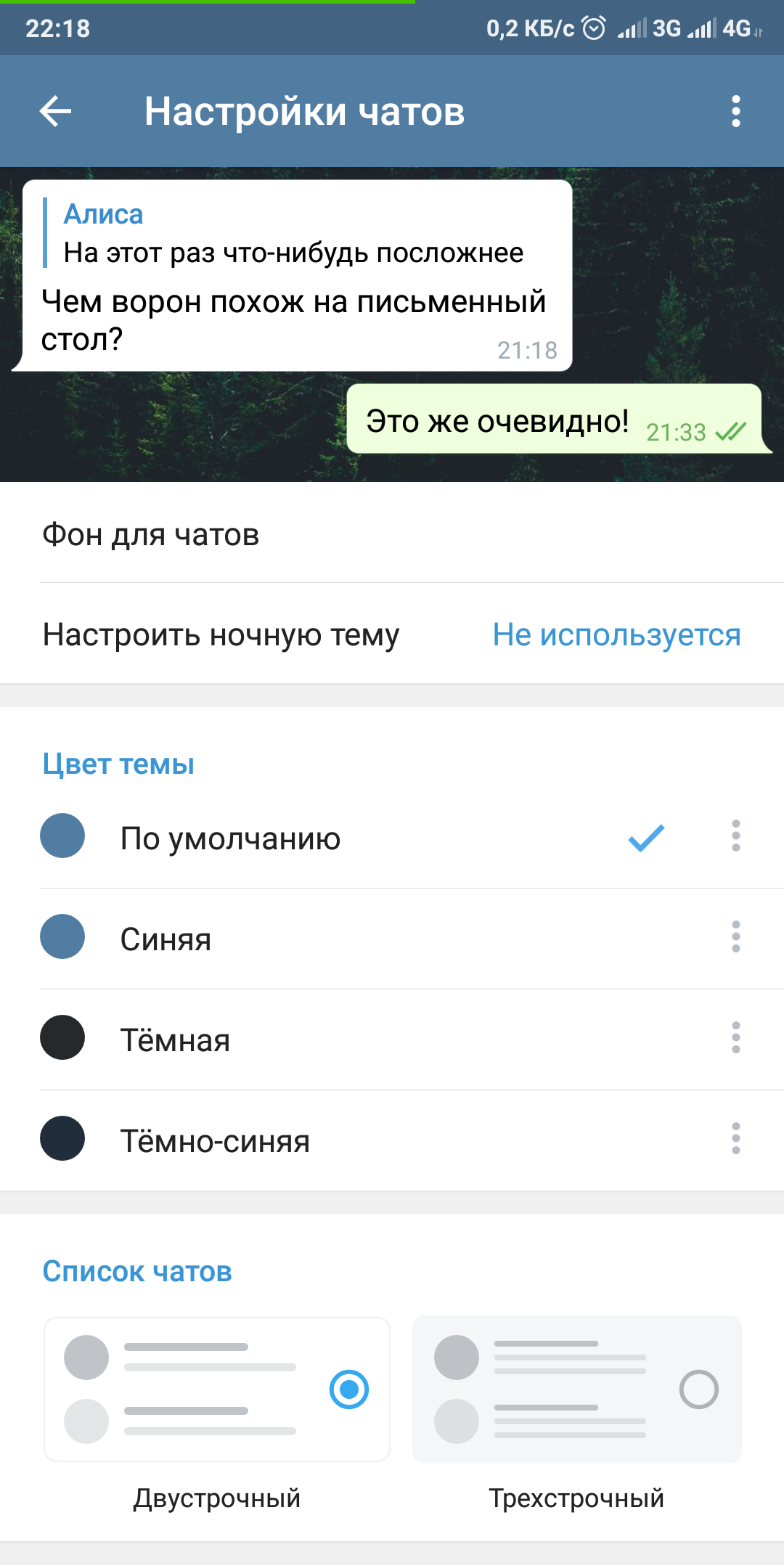Open the overflow menu in the app bar
Viewport: 784px width, 1568px height.
coord(735,111)
